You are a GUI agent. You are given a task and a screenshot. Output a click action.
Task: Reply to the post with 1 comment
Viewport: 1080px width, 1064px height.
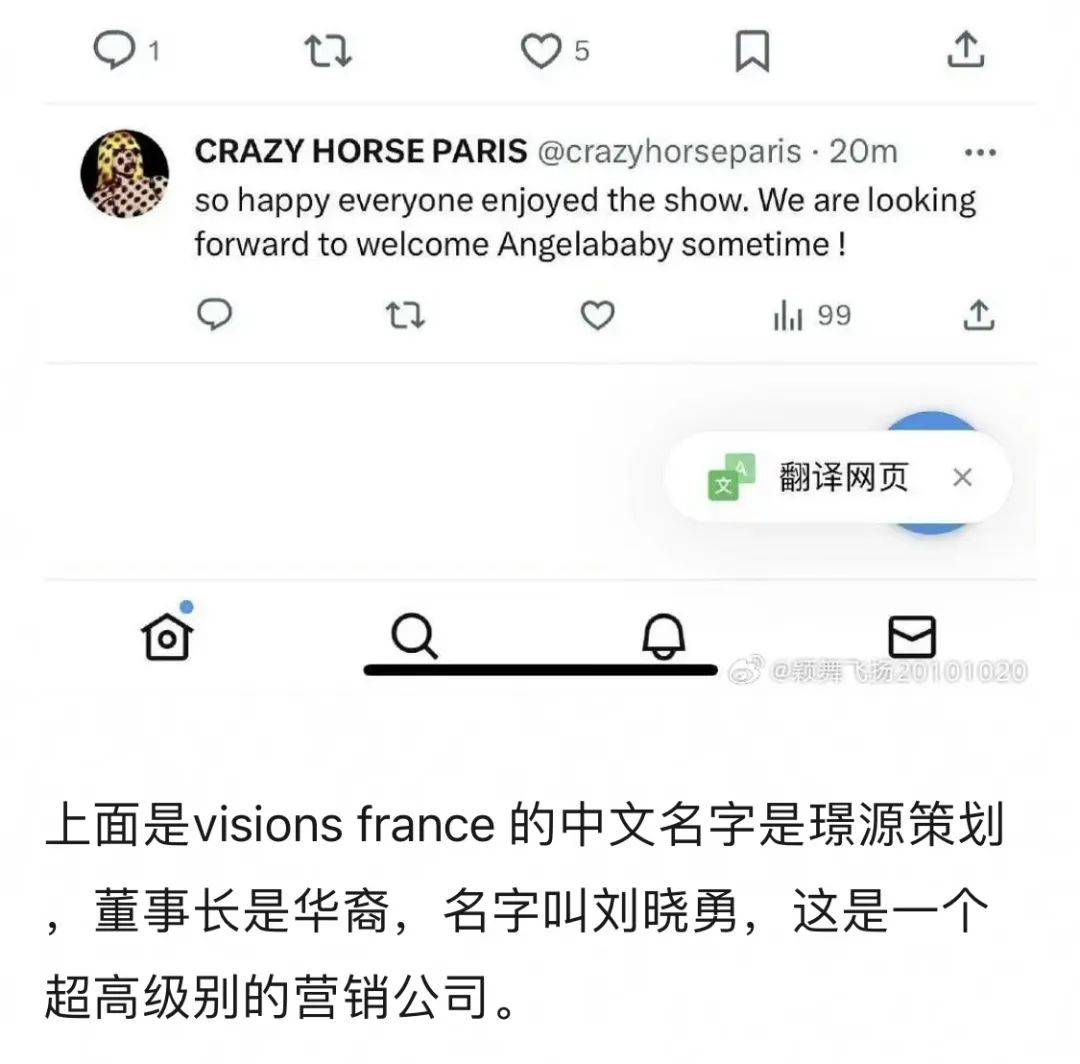(x=113, y=50)
